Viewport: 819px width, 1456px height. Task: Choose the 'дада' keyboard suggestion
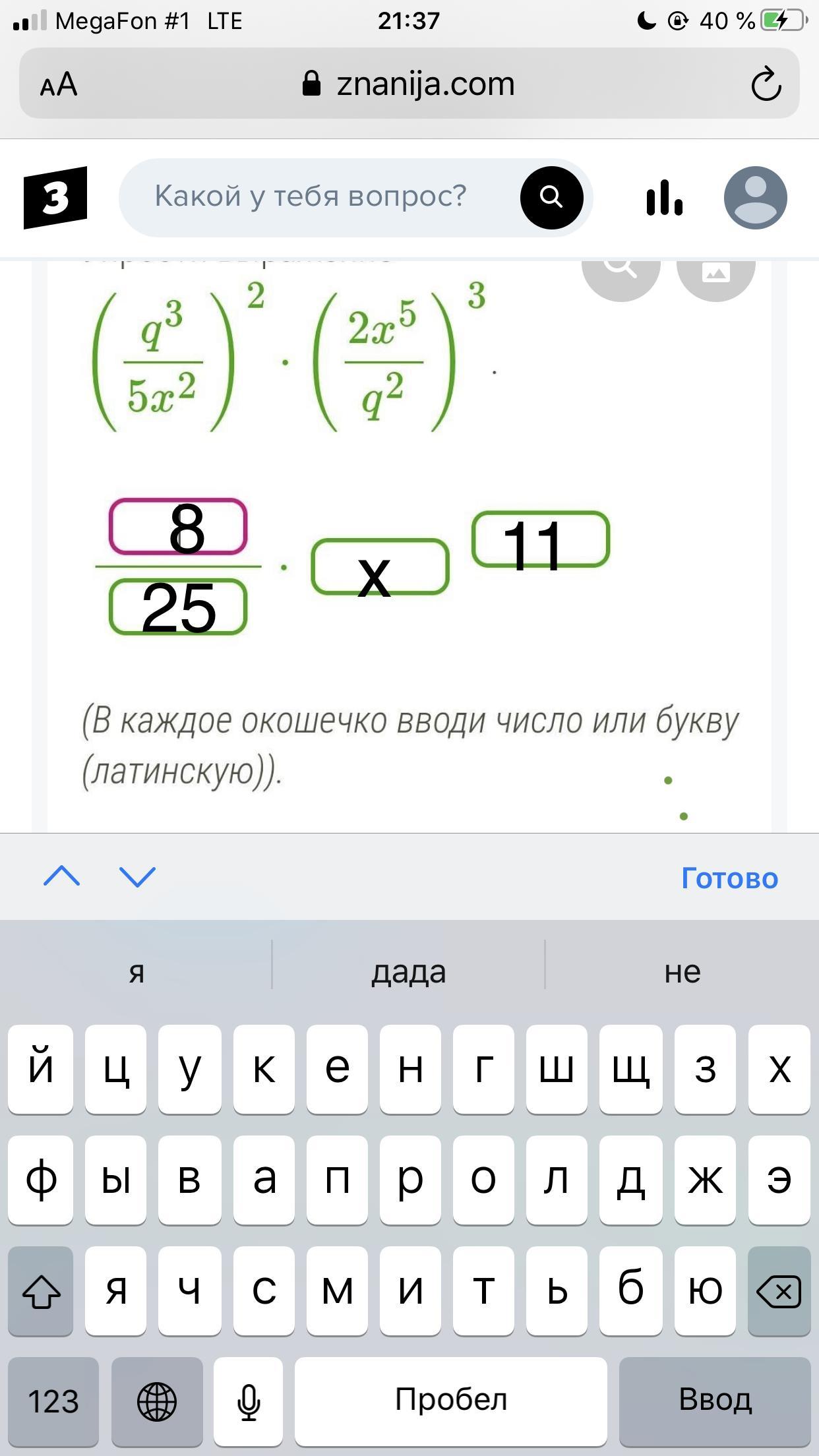click(409, 971)
